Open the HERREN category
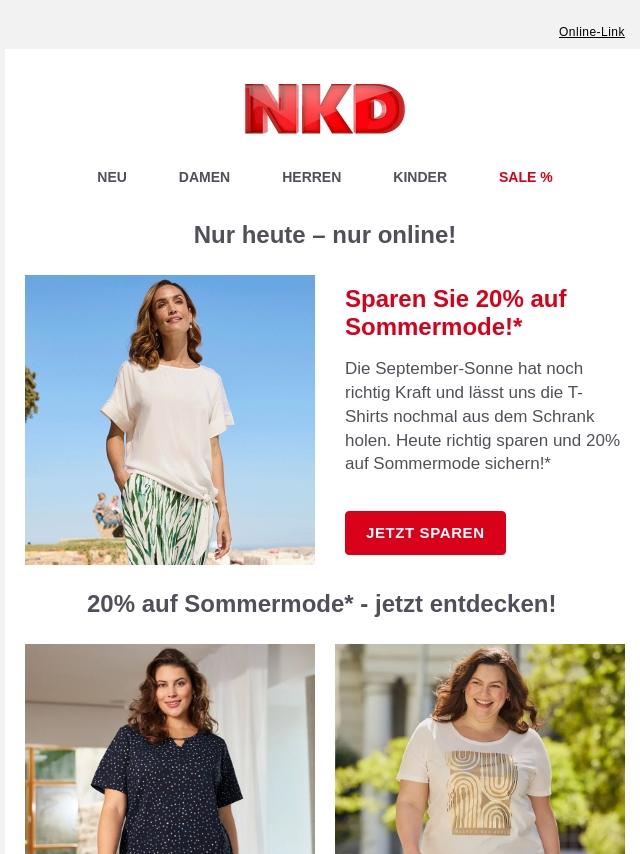 pyautogui.click(x=311, y=177)
